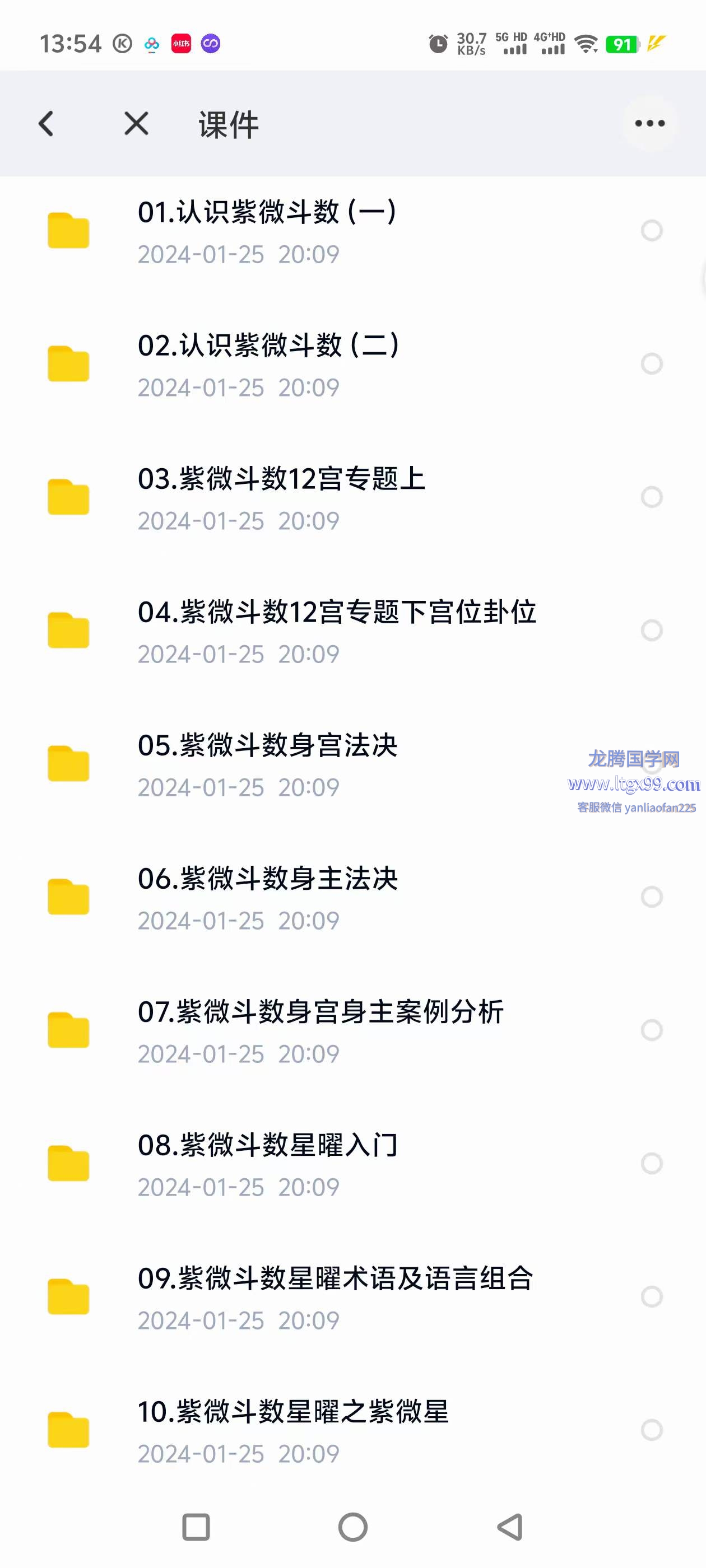Close the 课件 page with X

point(137,124)
